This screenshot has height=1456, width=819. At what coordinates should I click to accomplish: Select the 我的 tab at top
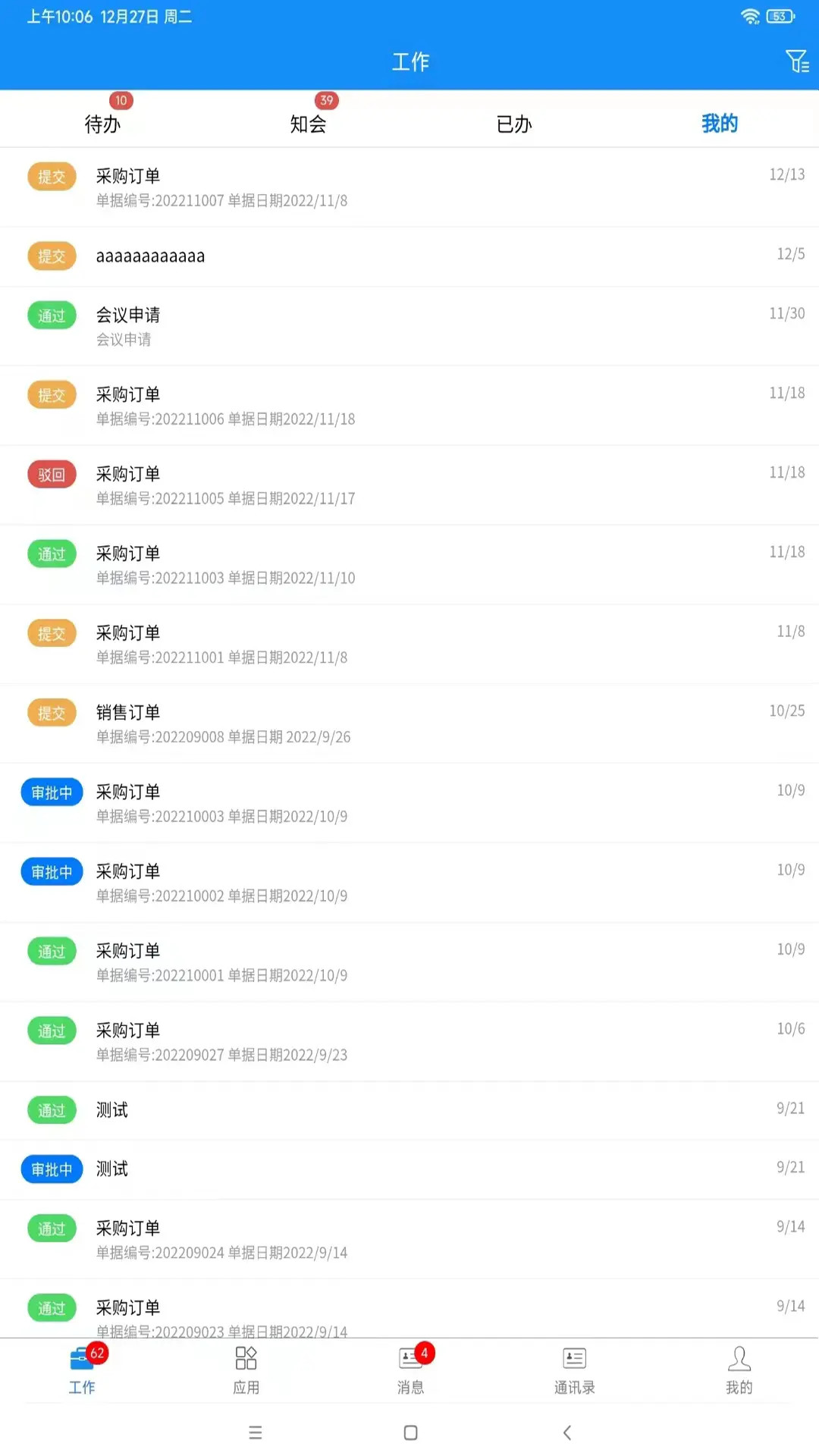tap(717, 124)
